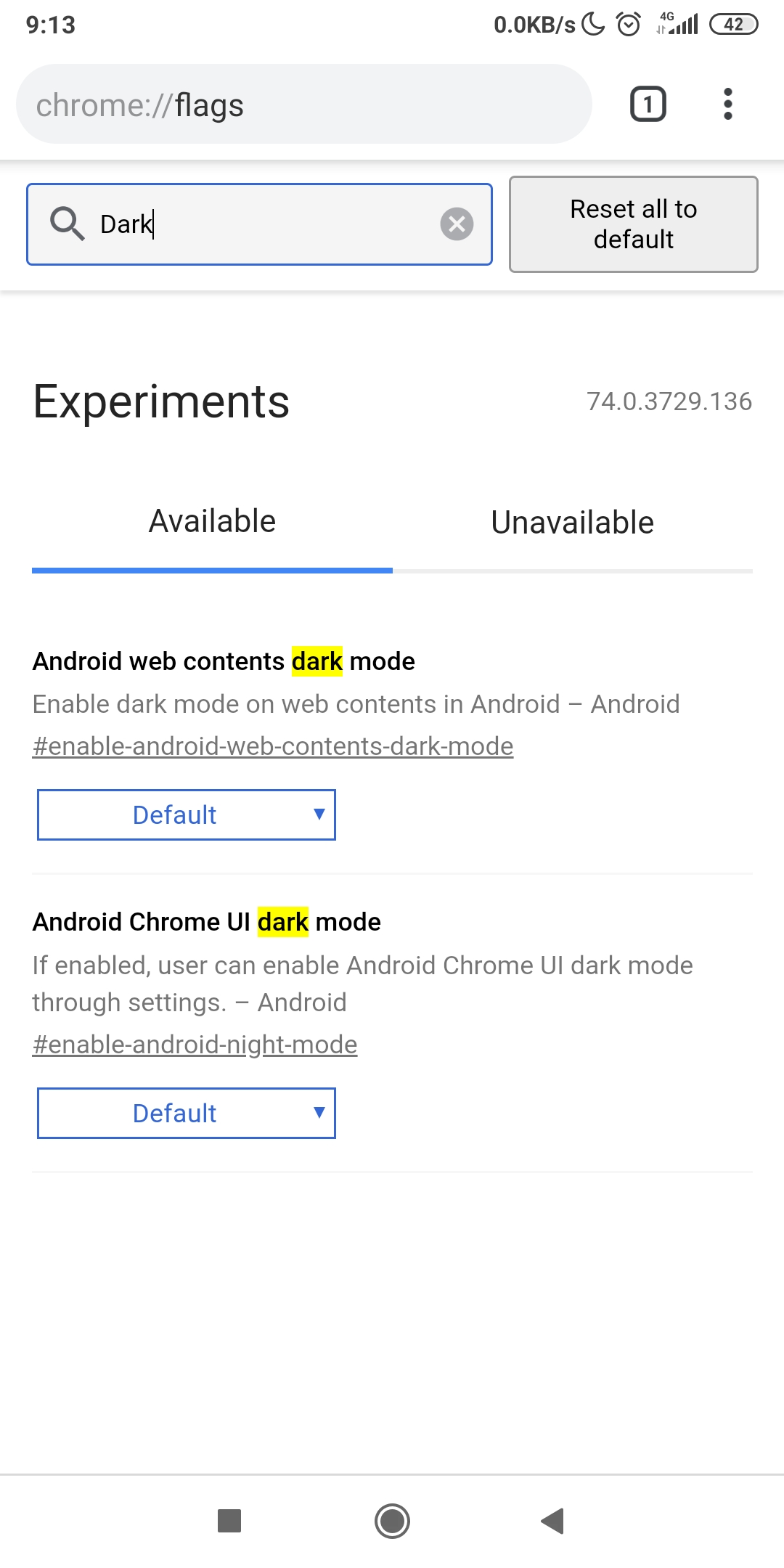The image size is (784, 1568).
Task: Open the #enable-android-web-contents-dark-mode link
Action: (273, 746)
